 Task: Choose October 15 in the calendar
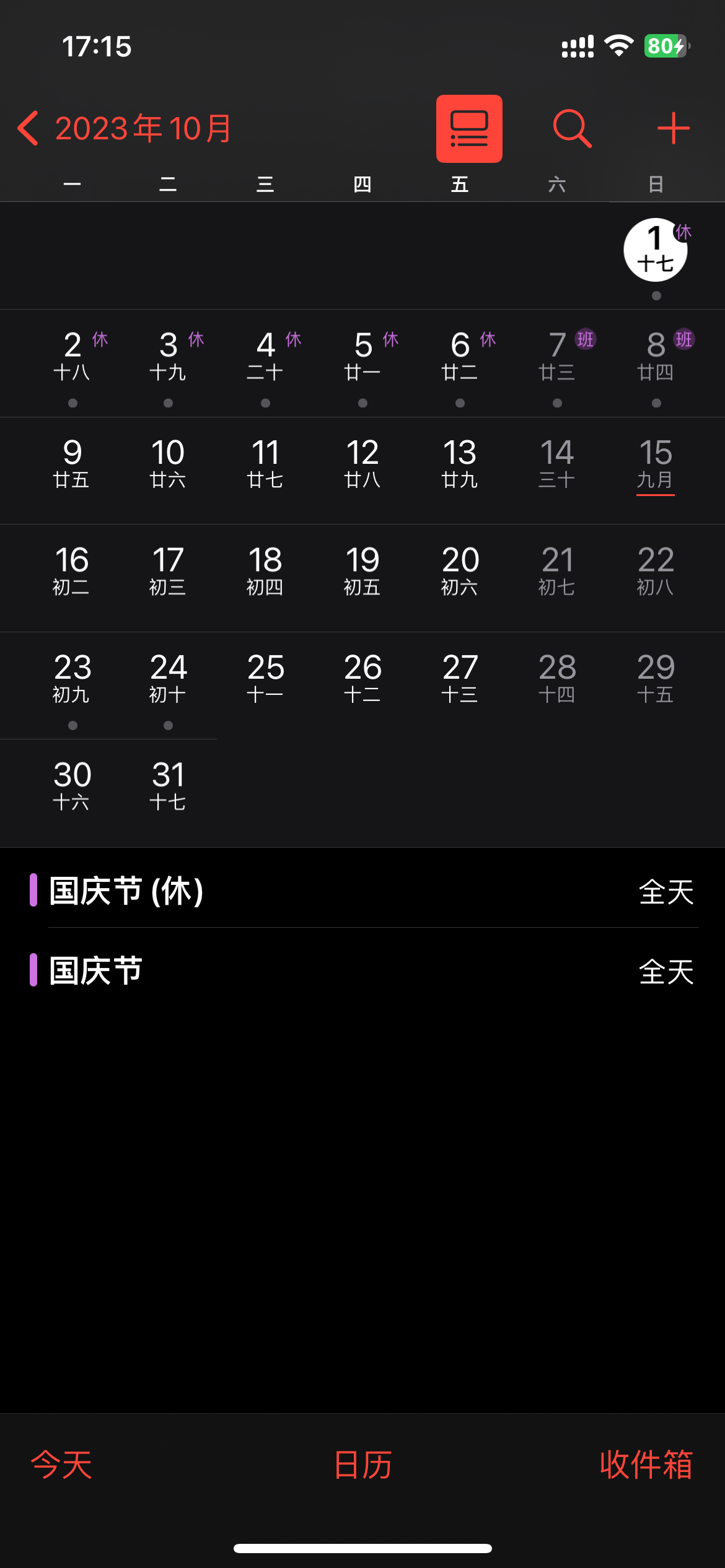coord(656,464)
